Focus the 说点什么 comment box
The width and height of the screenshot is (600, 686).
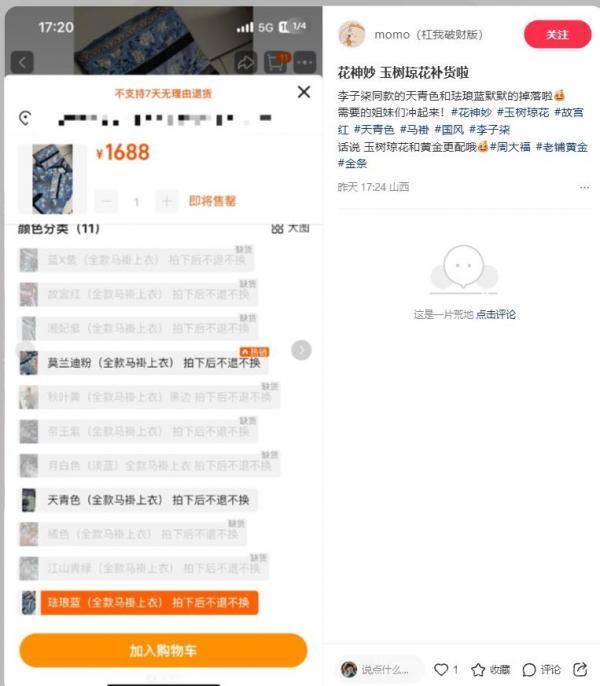point(380,669)
